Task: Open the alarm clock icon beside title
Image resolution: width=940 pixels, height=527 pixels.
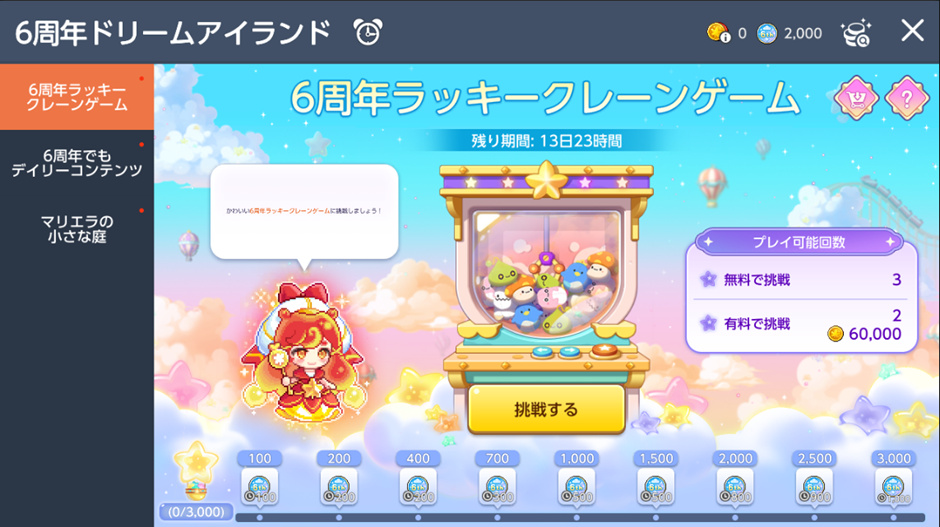Action: coord(368,32)
